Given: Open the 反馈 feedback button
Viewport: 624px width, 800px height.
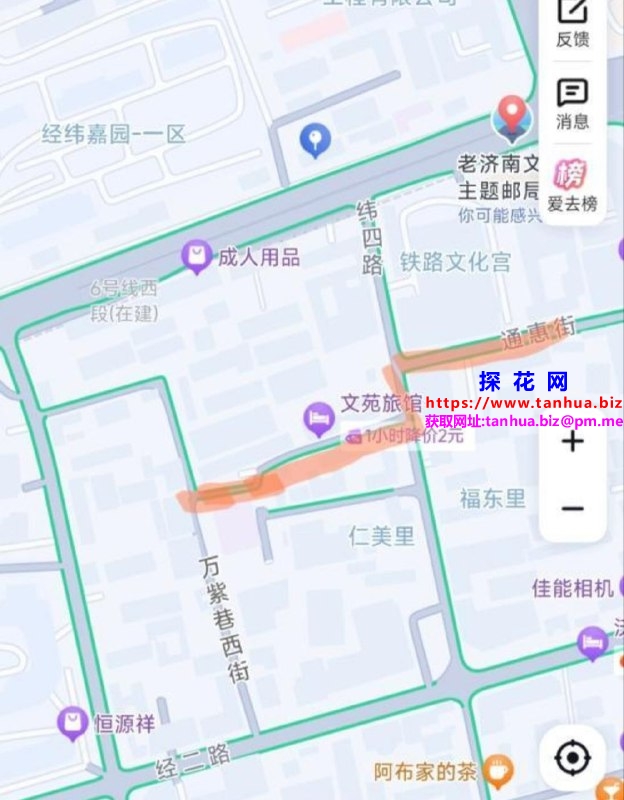Looking at the screenshot, I should [x=572, y=22].
